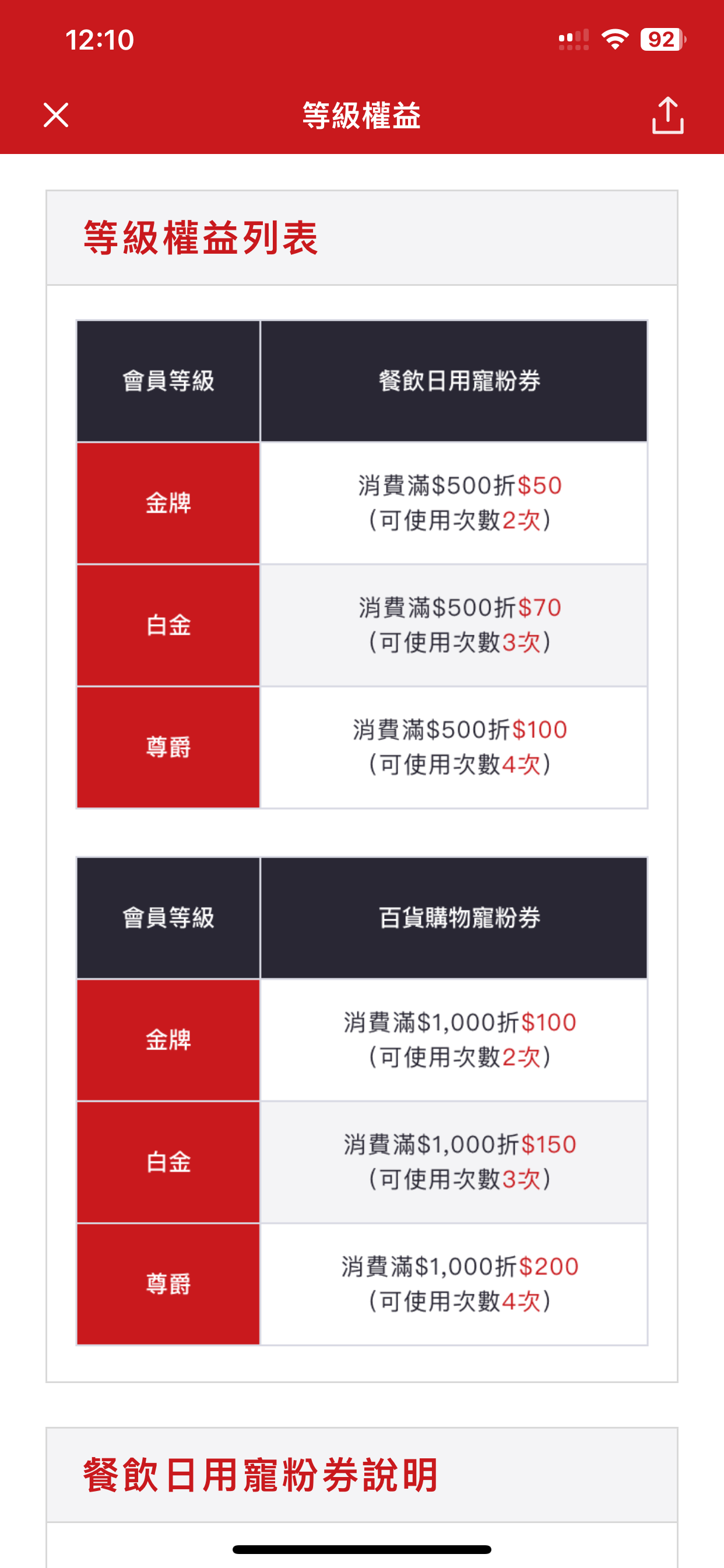Close the 等級權益 page

(x=56, y=115)
